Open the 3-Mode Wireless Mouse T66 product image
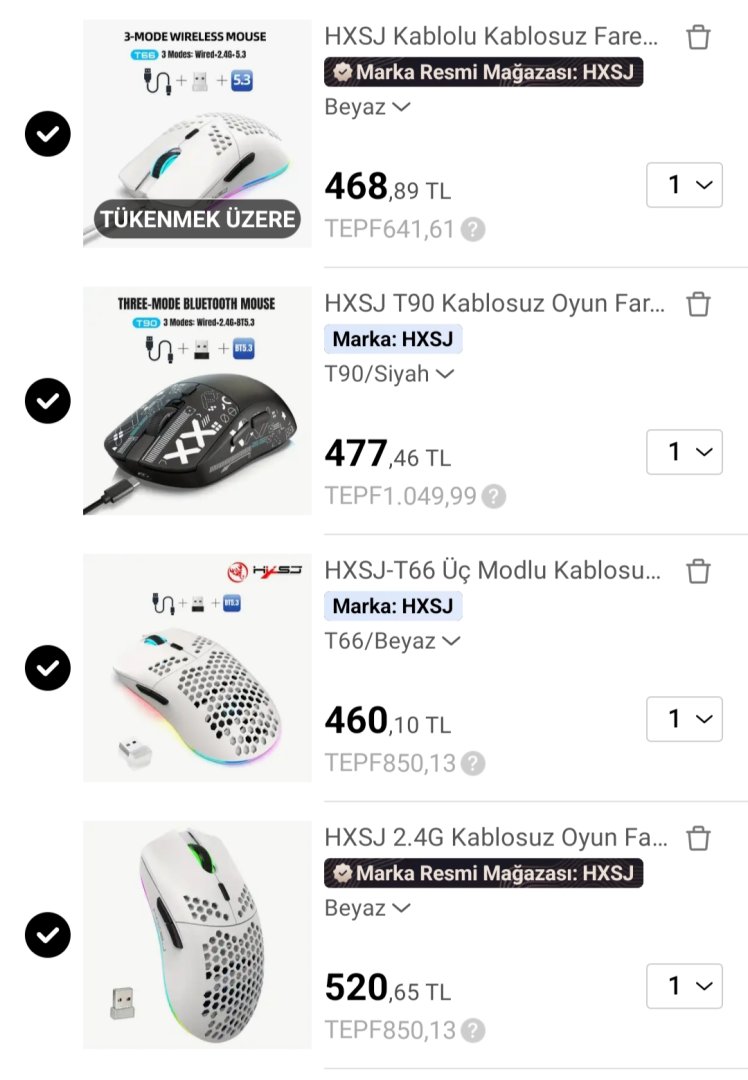748x1080 pixels. pyautogui.click(x=197, y=133)
